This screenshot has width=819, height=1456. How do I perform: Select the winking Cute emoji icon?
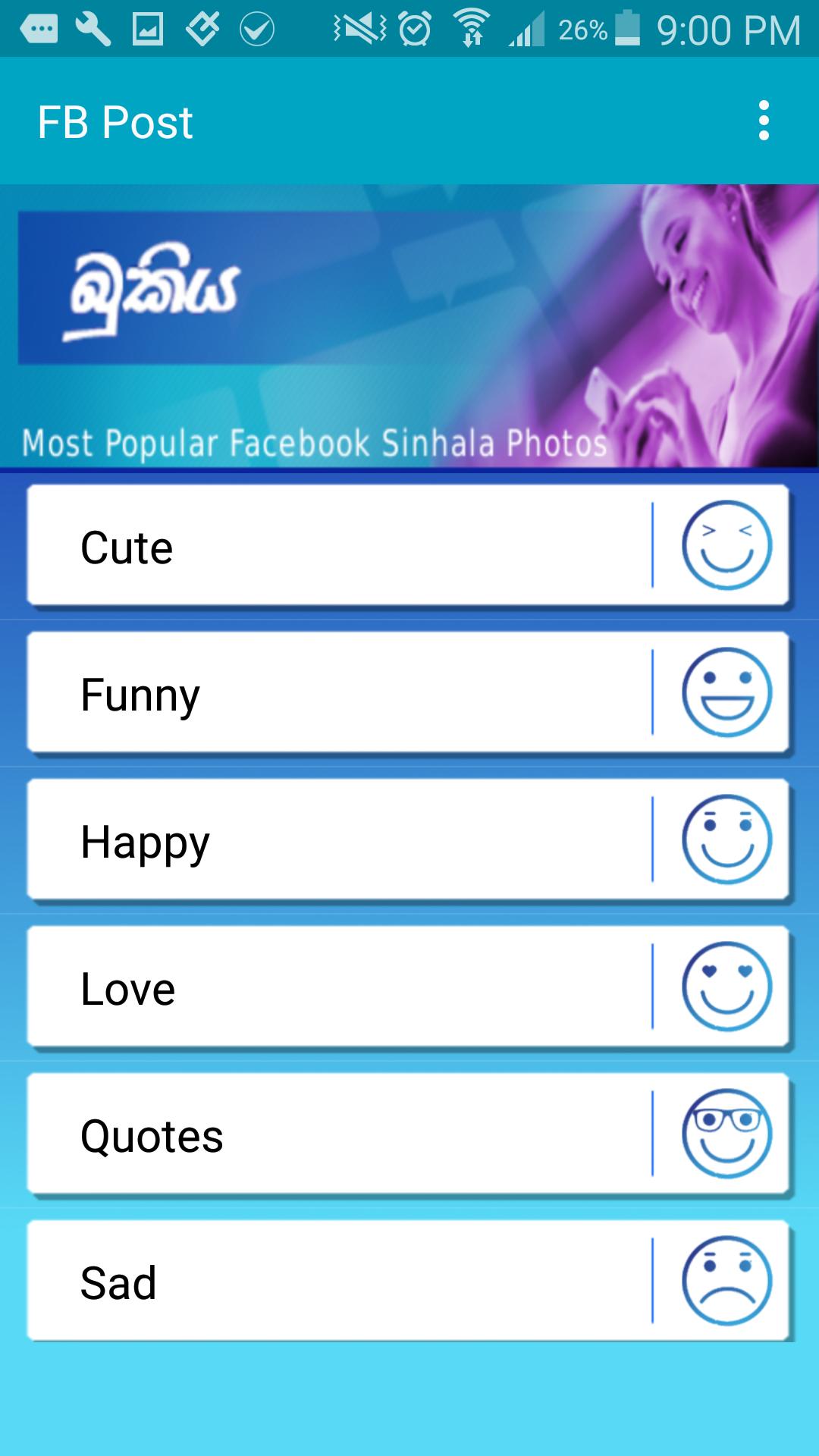pos(725,548)
